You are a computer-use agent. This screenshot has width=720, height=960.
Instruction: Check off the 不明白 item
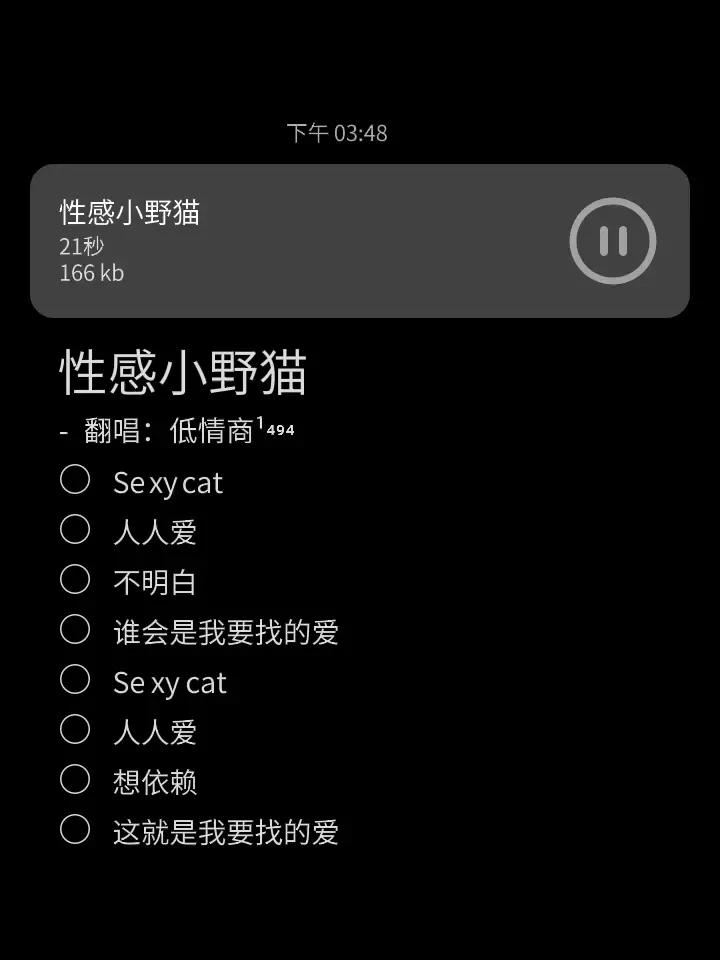coord(75,579)
